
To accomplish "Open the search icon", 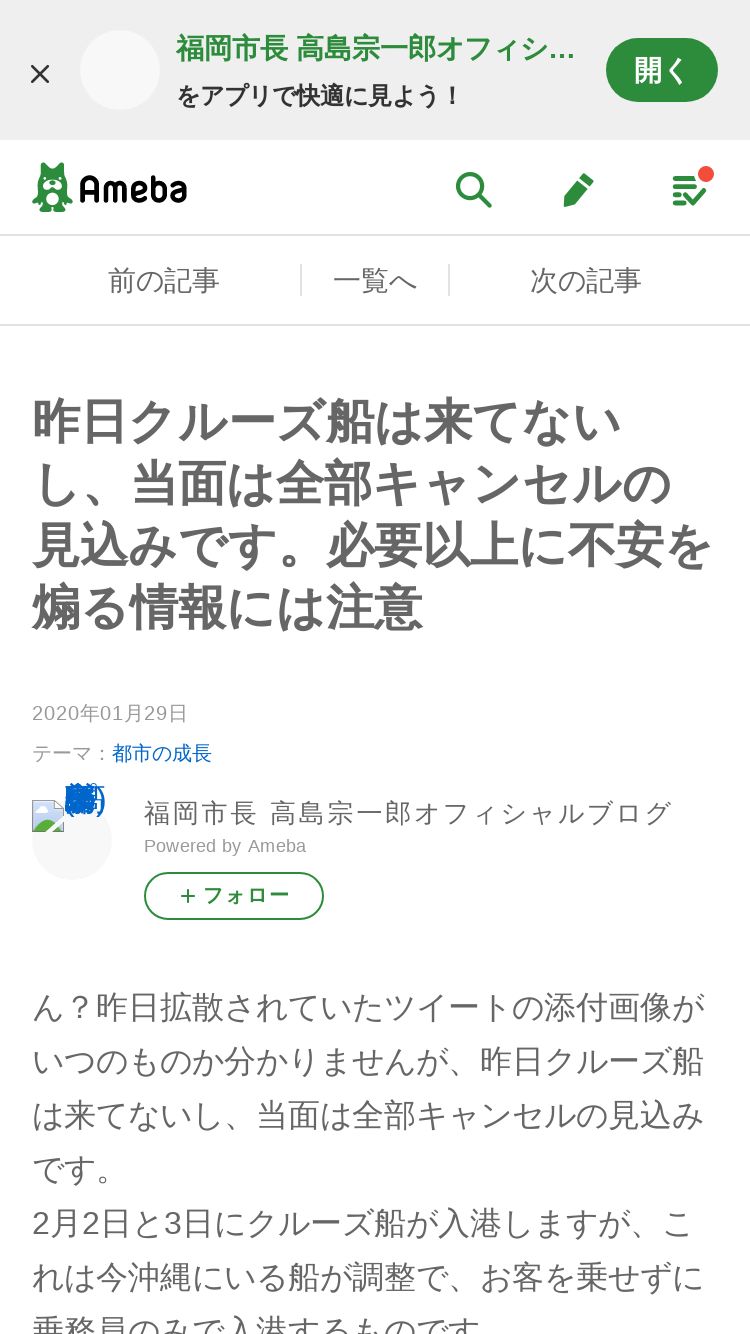I will coord(473,189).
